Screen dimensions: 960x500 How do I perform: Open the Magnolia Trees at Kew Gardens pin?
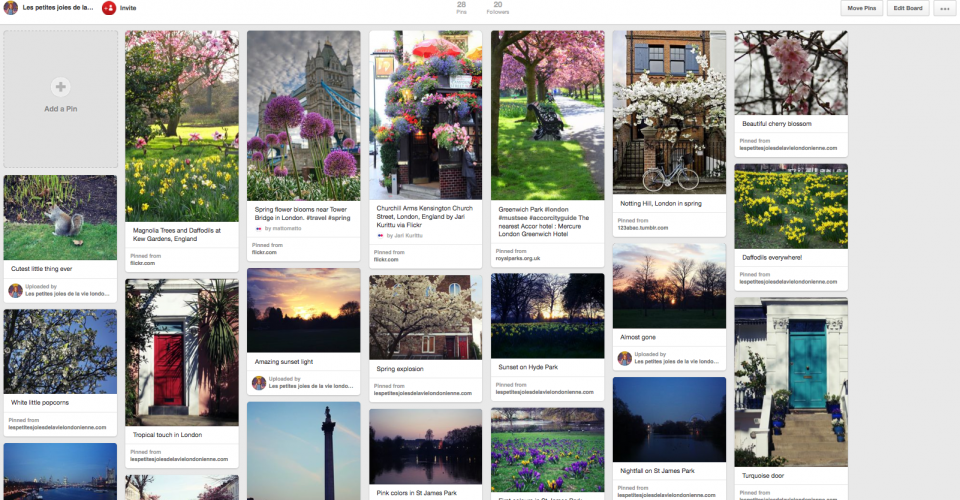(x=181, y=125)
